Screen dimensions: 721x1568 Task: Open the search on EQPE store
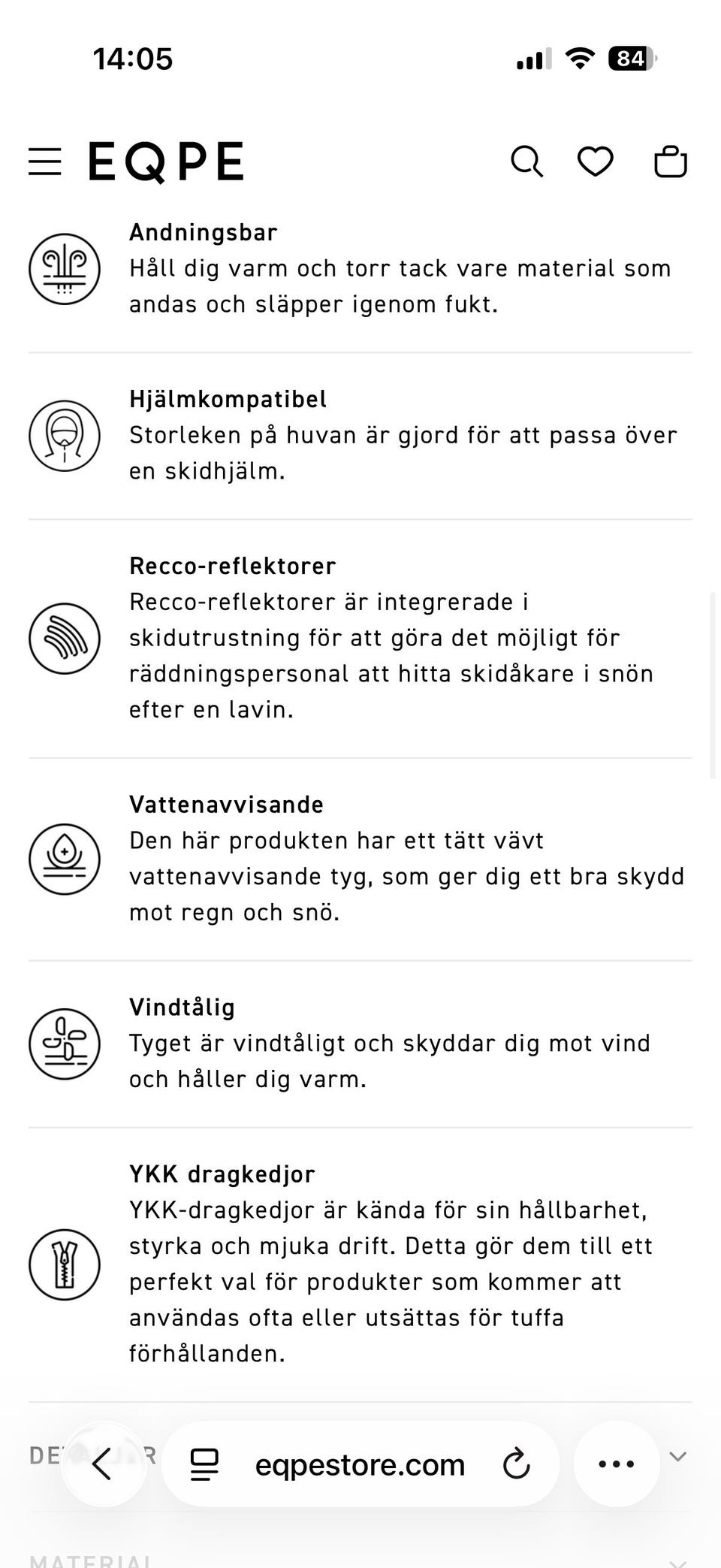pyautogui.click(x=526, y=161)
